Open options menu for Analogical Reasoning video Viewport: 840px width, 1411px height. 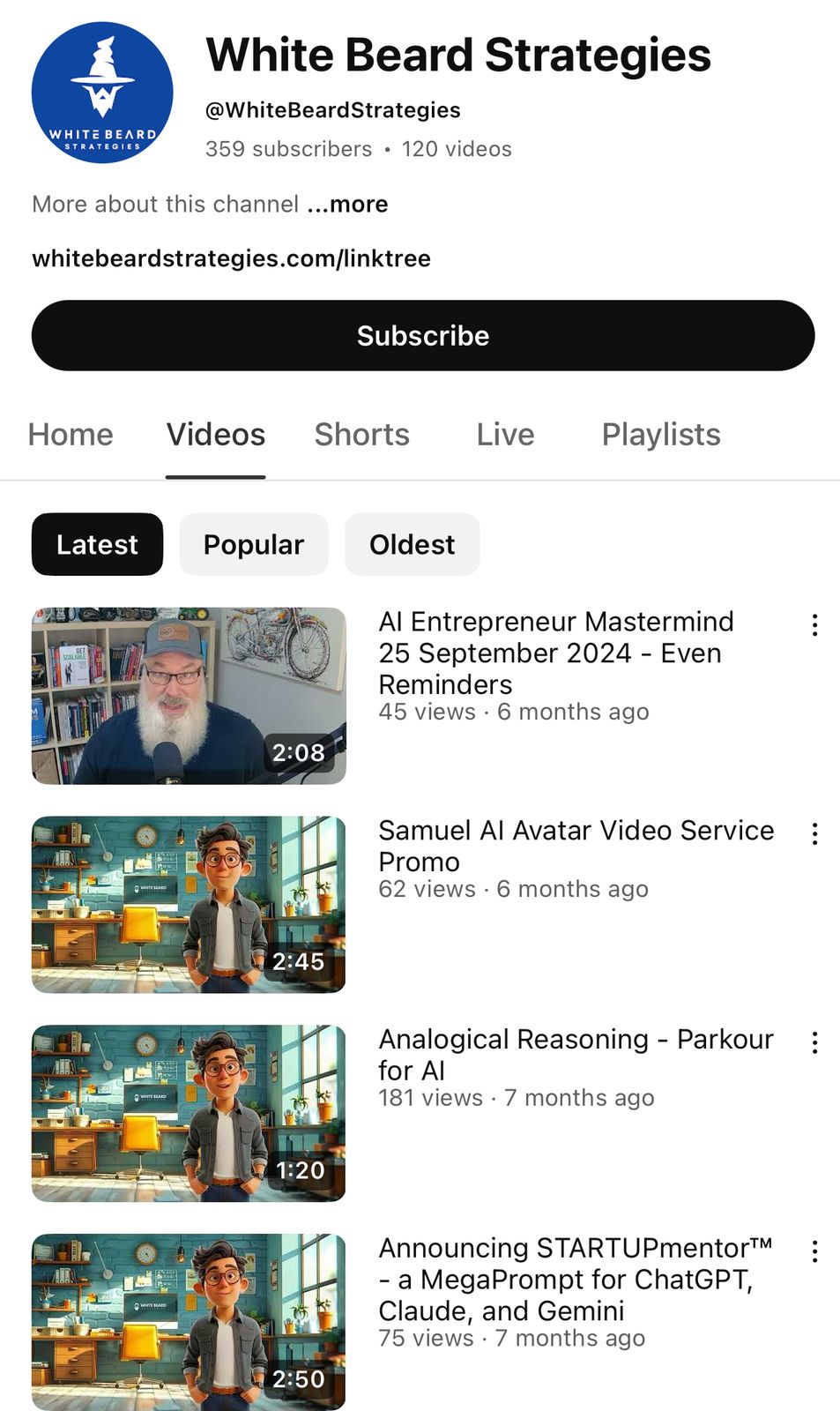pyautogui.click(x=814, y=1043)
